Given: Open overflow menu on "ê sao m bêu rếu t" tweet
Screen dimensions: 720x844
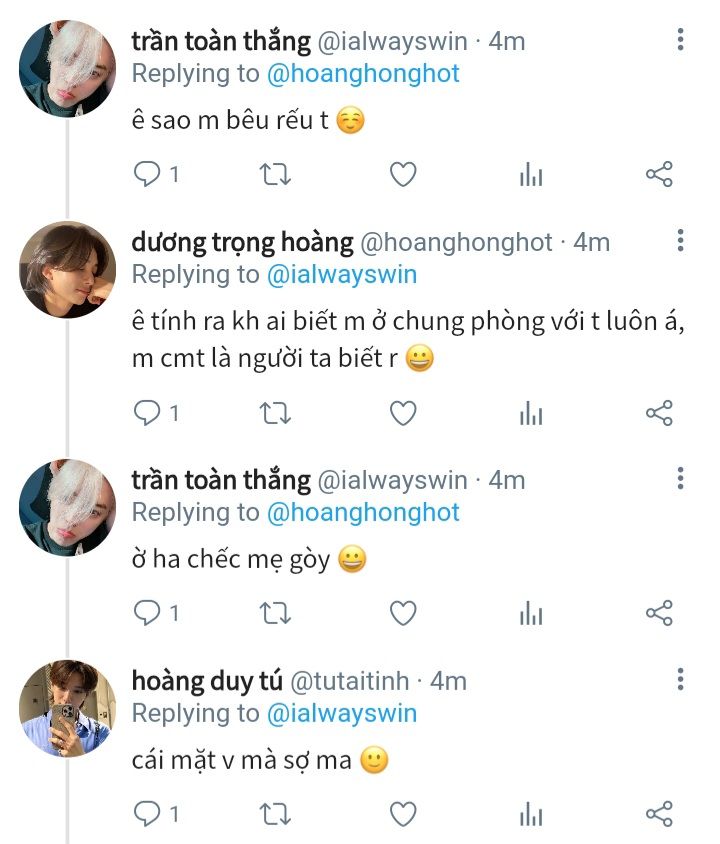Looking at the screenshot, I should click(680, 40).
